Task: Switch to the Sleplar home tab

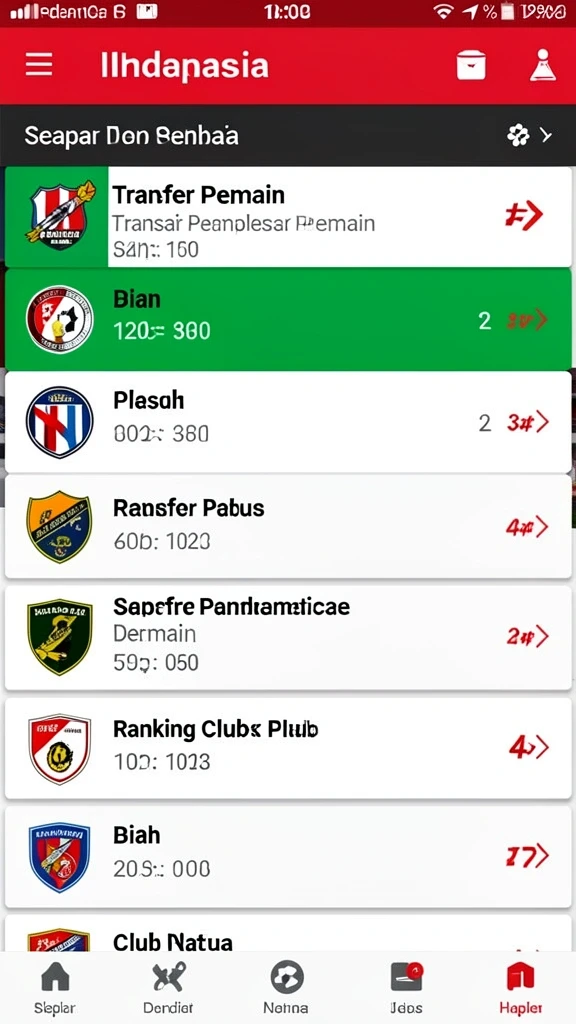Action: pyautogui.click(x=55, y=987)
